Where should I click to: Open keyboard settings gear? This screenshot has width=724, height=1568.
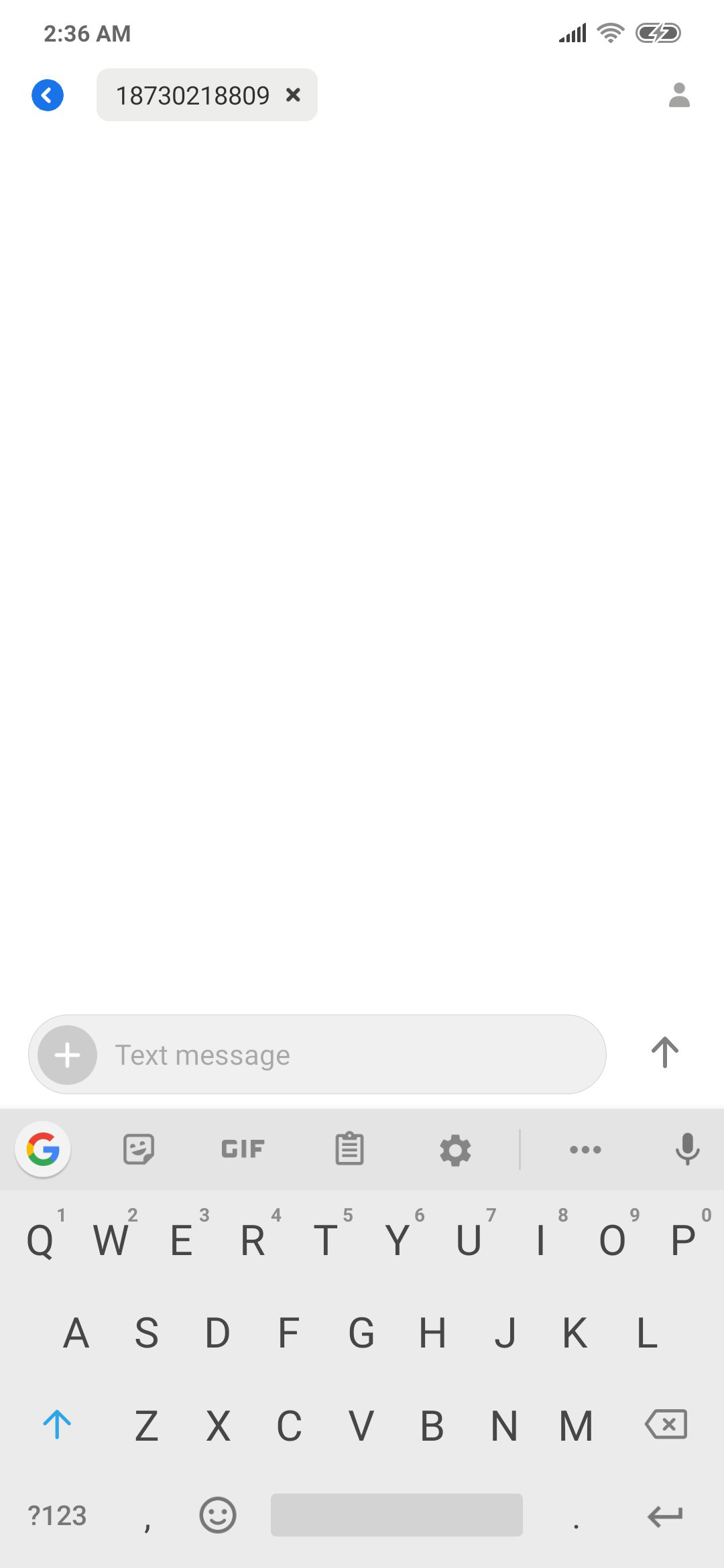click(x=455, y=1150)
